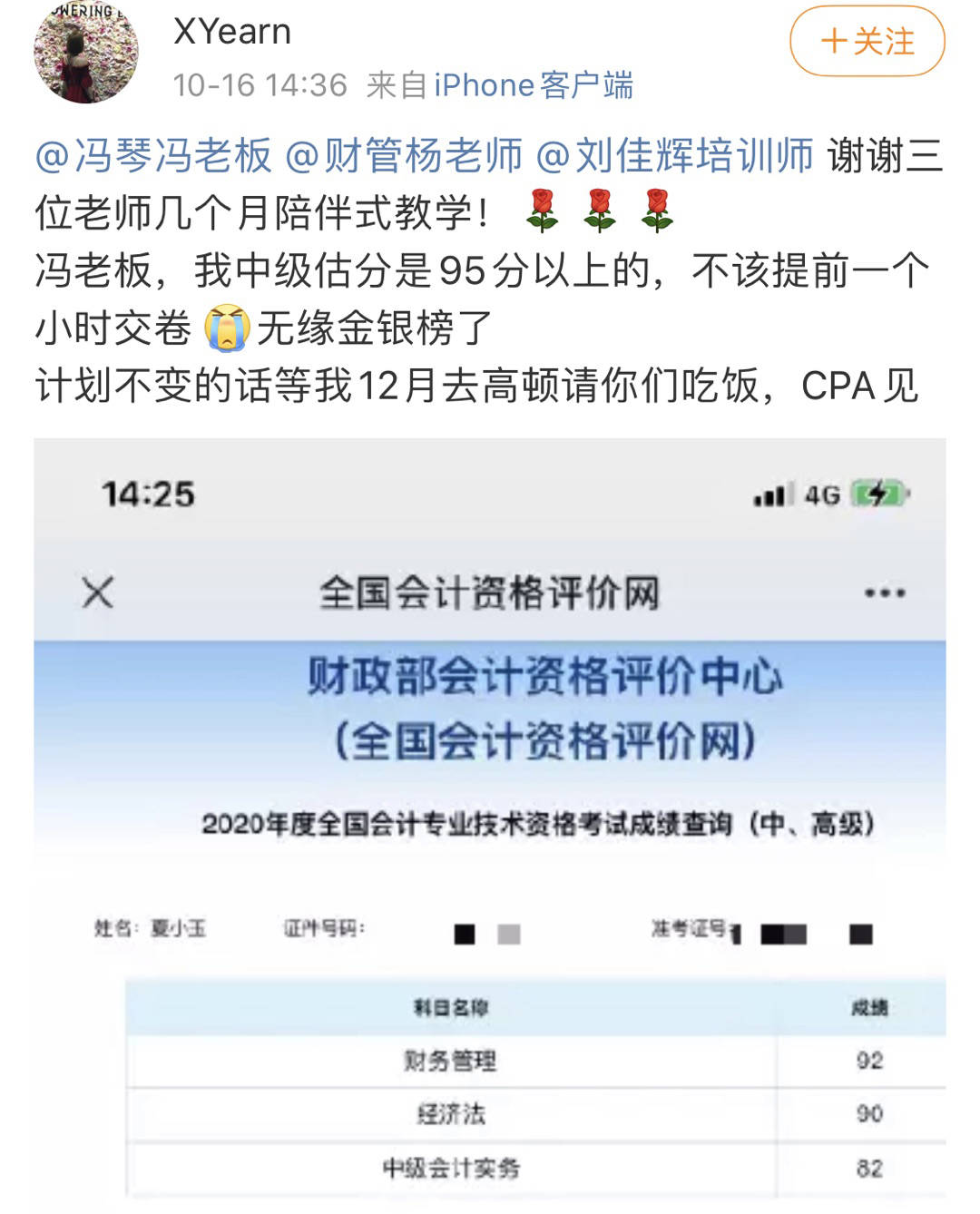This screenshot has height=1214, width=980.
Task: Open XYearn's profile avatar
Action: click(x=85, y=52)
